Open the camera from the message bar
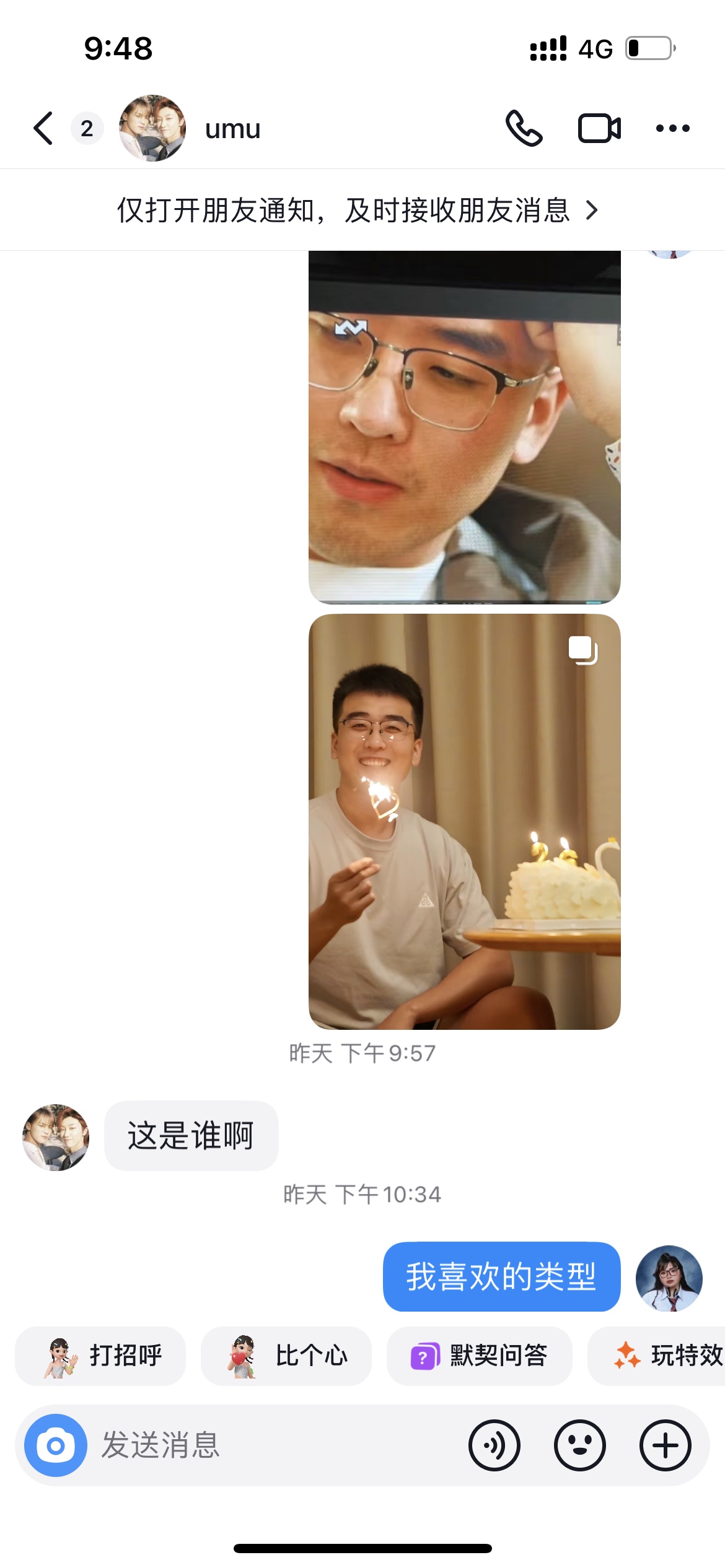 [56, 1445]
